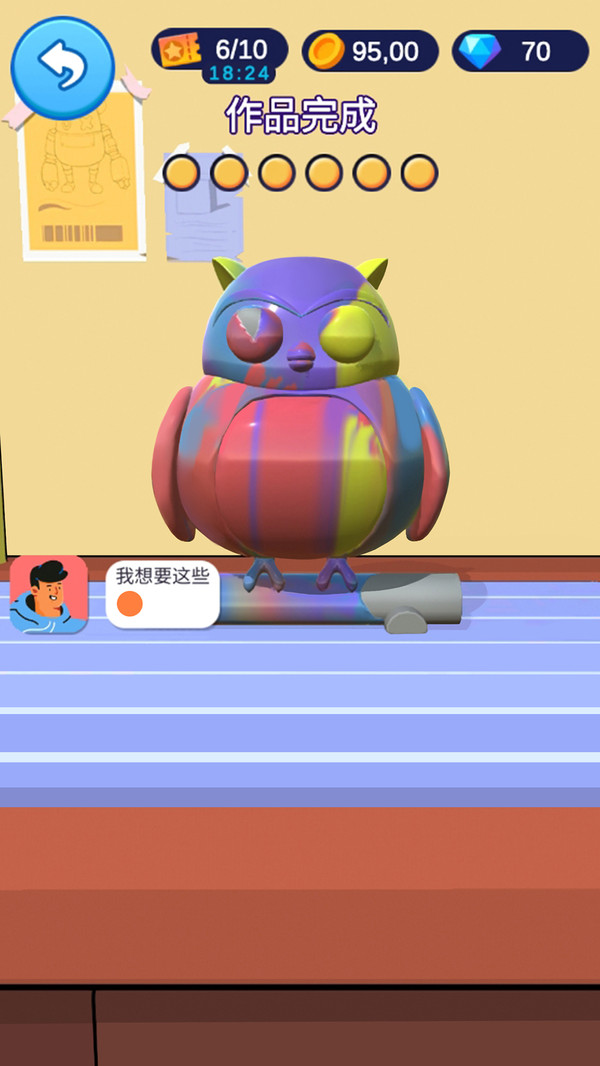Open the gold coin balance
Screen dimensions: 600x1066
point(370,51)
